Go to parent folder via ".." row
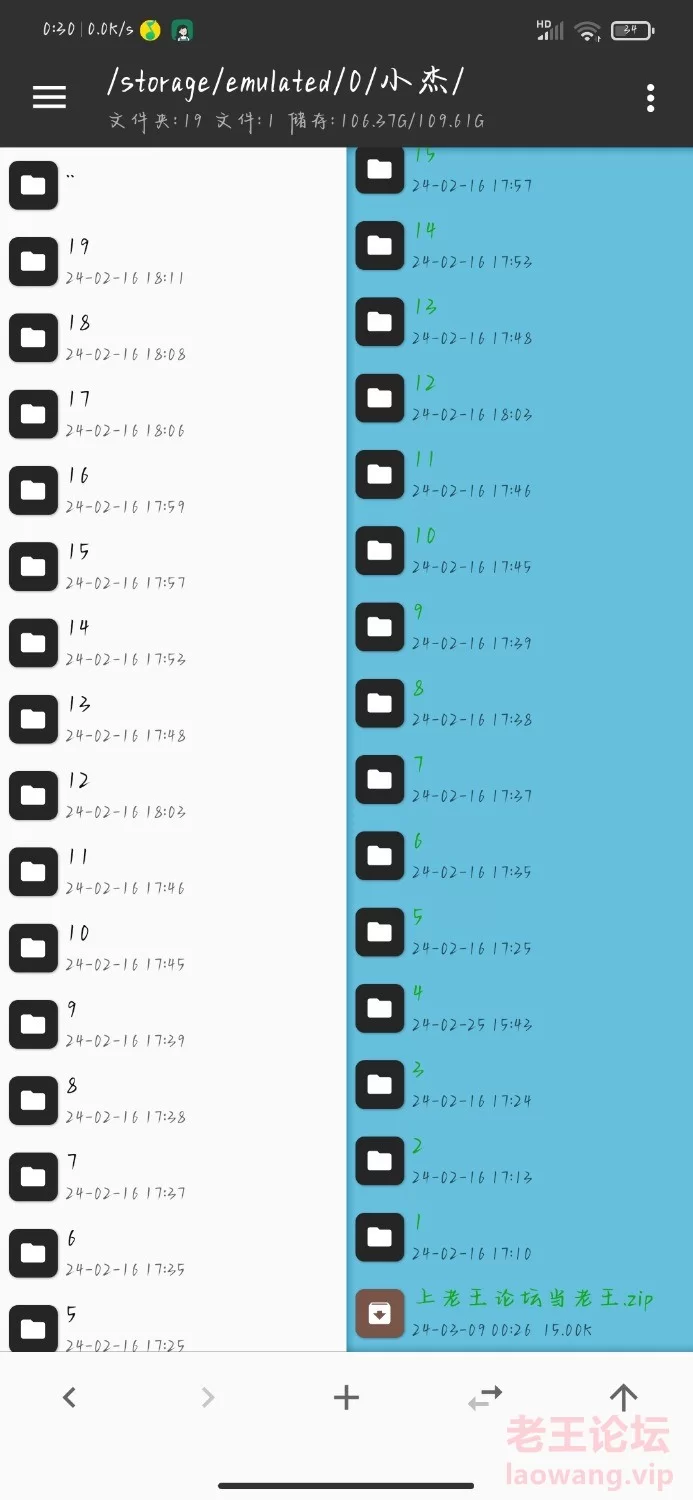Image resolution: width=693 pixels, height=1500 pixels. click(170, 185)
